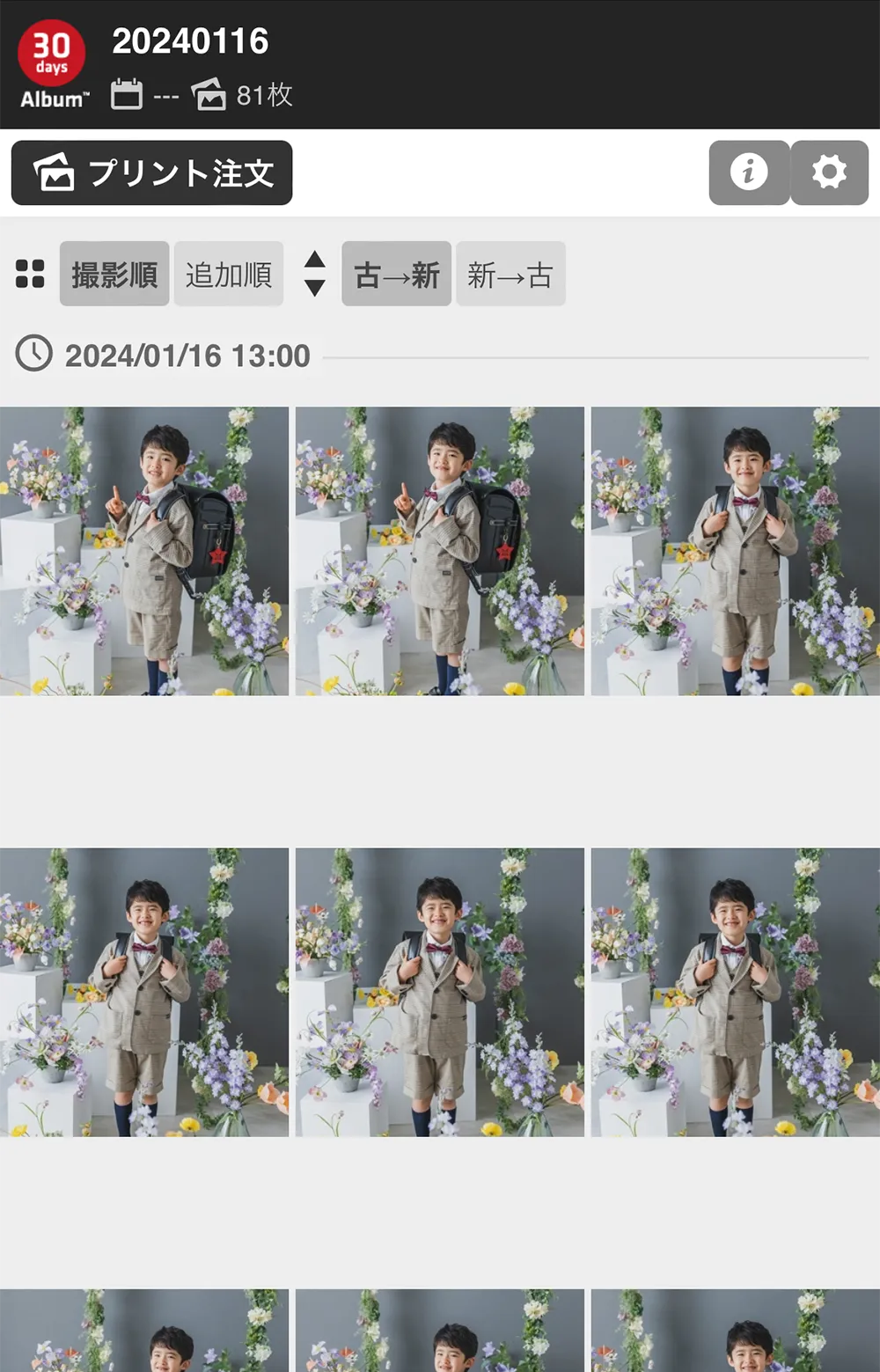Open middle photo in second row
Viewport: 880px width, 1372px height.
click(440, 992)
